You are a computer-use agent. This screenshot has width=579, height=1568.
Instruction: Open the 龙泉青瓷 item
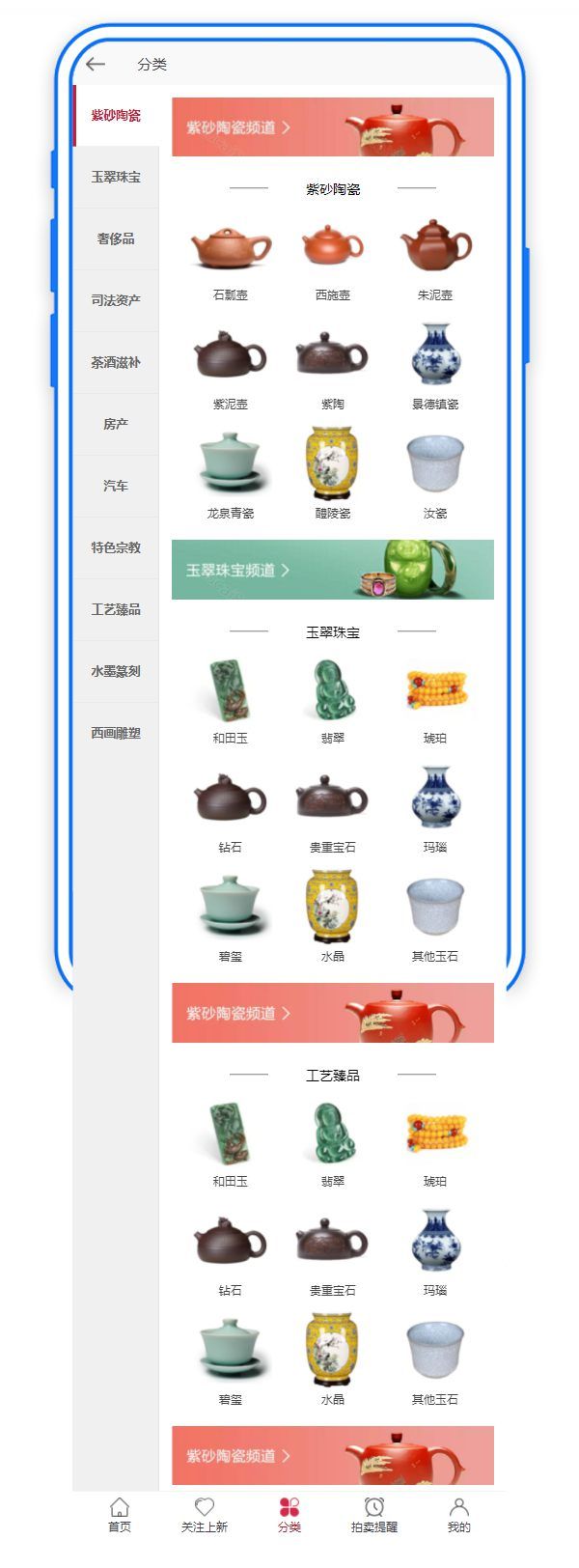230,475
